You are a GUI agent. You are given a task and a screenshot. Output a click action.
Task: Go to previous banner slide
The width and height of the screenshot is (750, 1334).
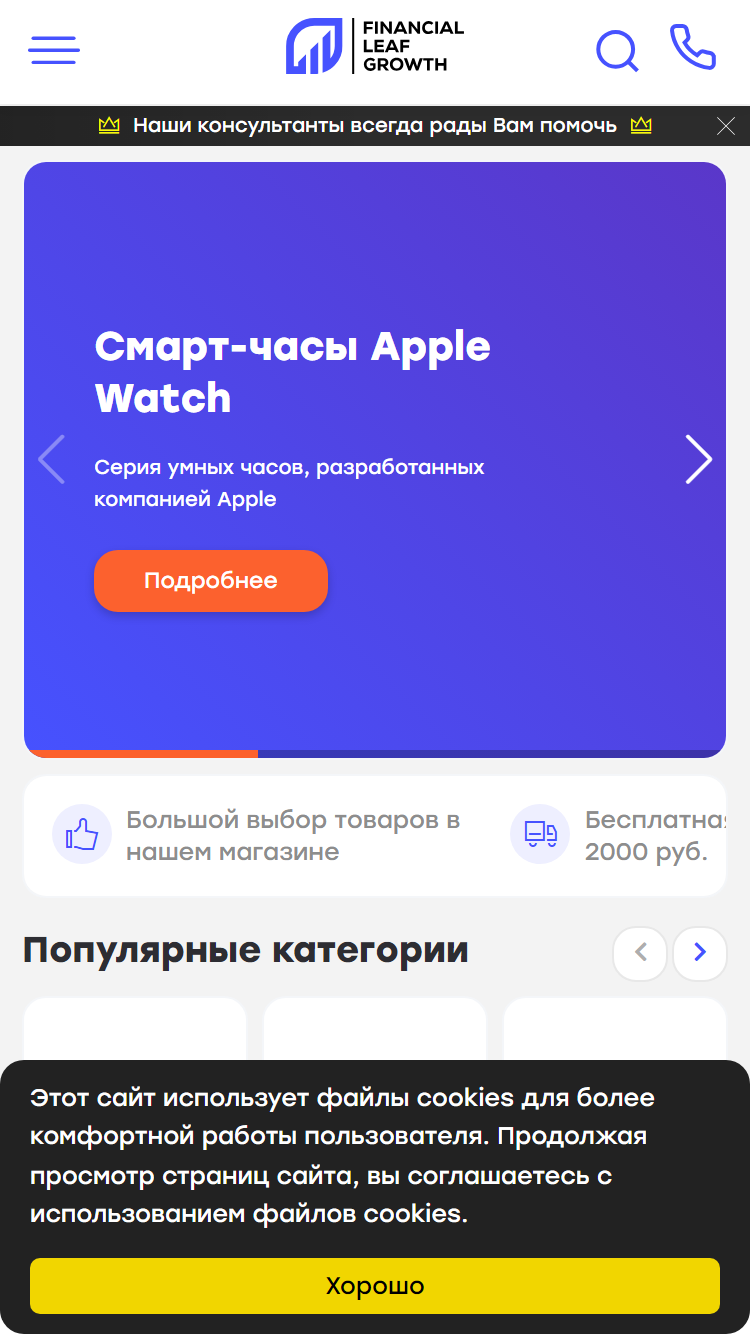coord(51,459)
